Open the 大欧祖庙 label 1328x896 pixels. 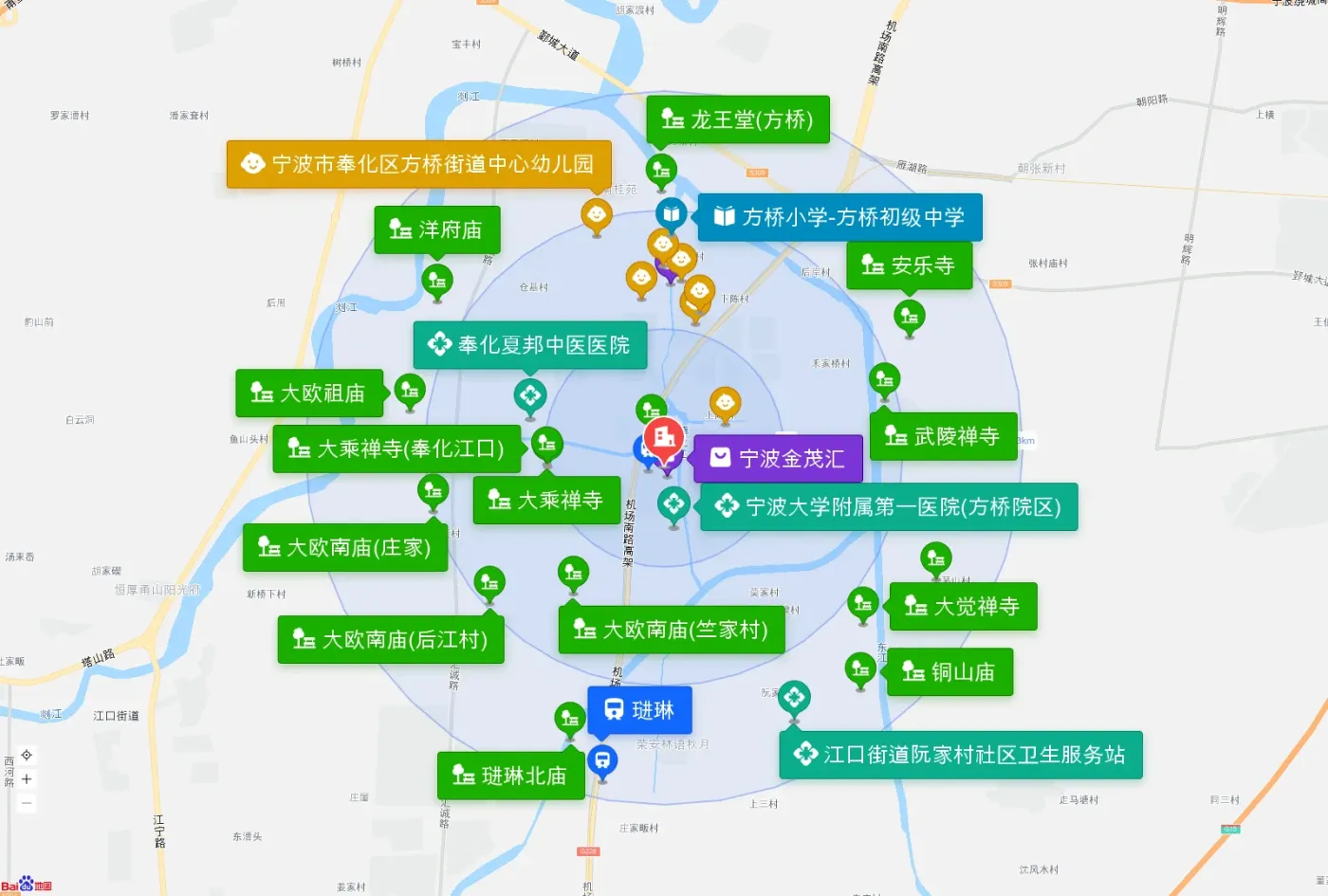pos(309,393)
